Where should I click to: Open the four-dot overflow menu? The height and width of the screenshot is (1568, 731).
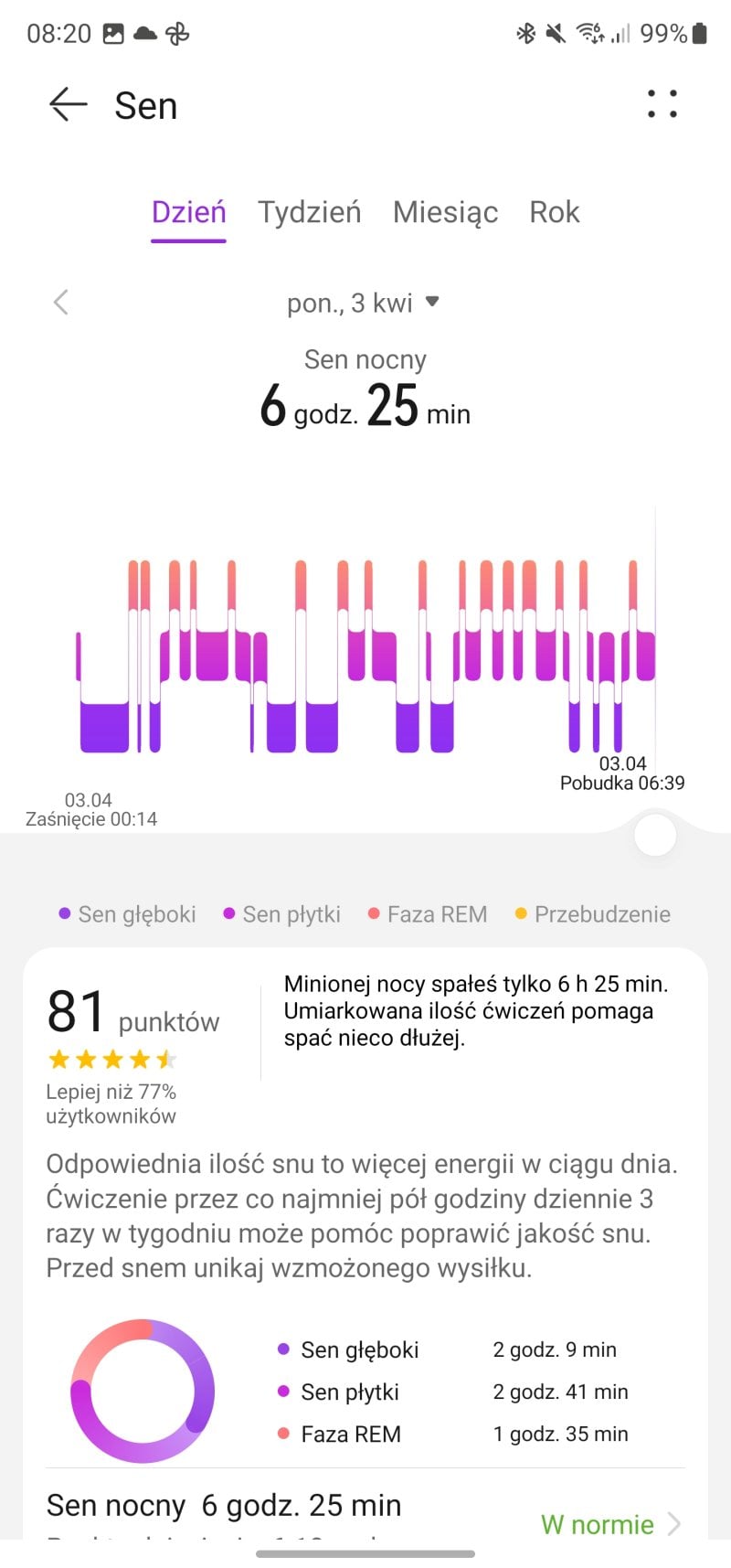point(662,104)
